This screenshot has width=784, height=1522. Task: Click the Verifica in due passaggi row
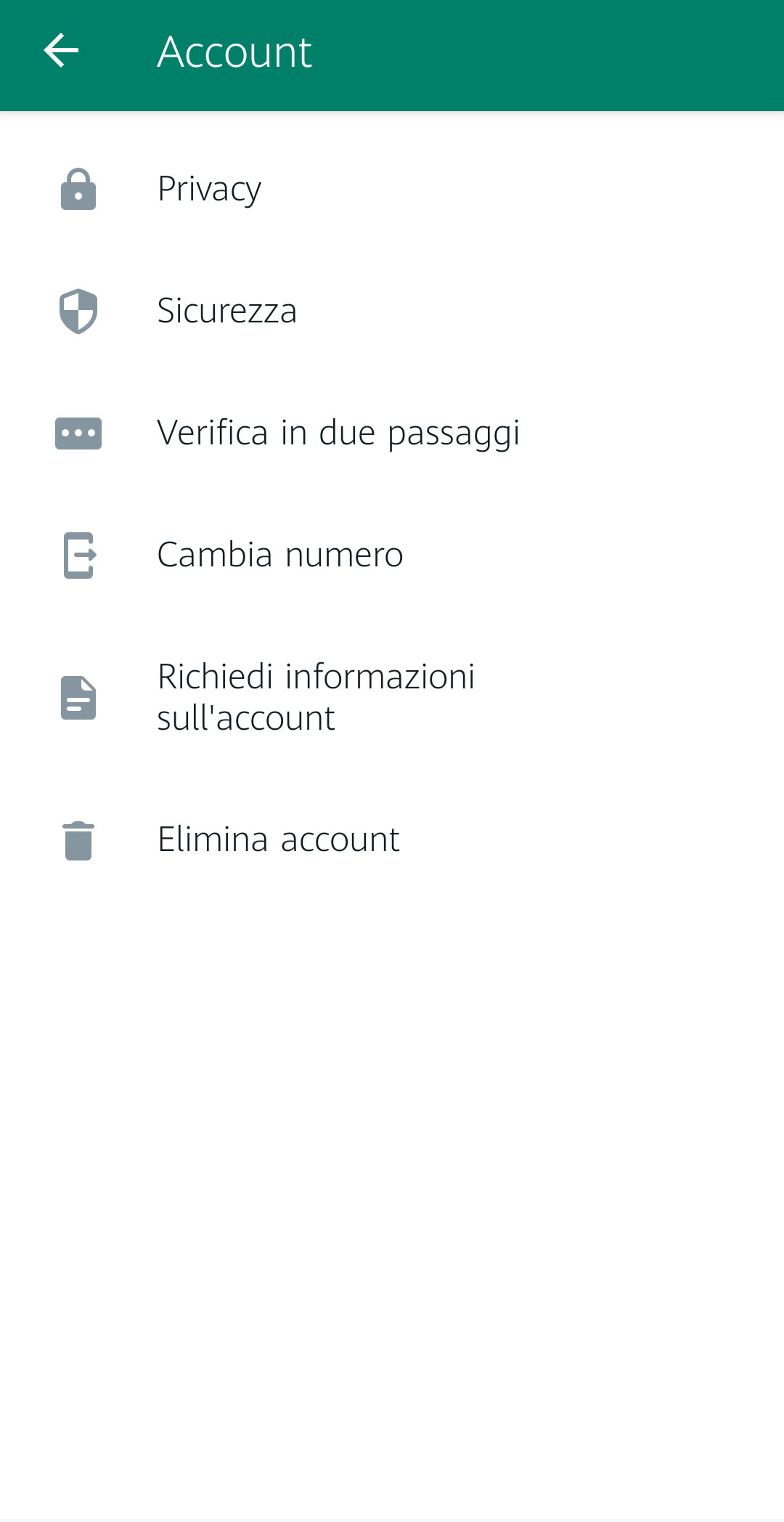point(339,434)
